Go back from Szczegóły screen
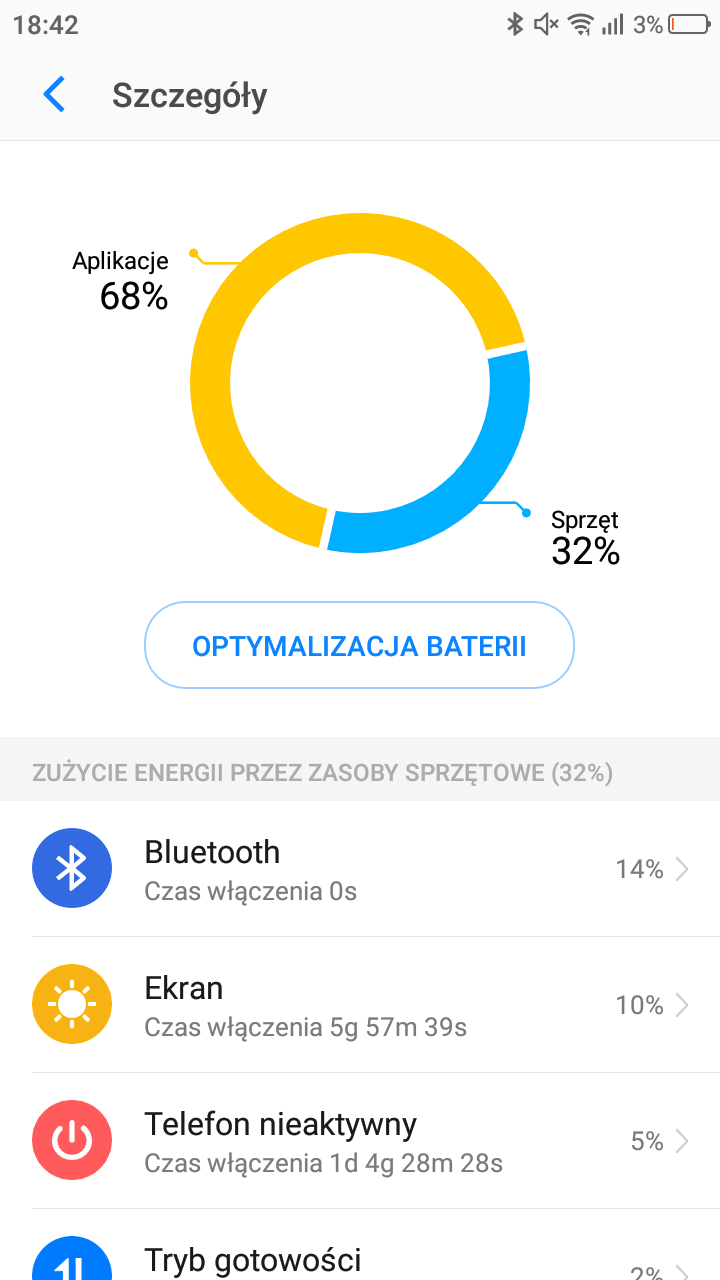The image size is (720, 1280). [54, 95]
